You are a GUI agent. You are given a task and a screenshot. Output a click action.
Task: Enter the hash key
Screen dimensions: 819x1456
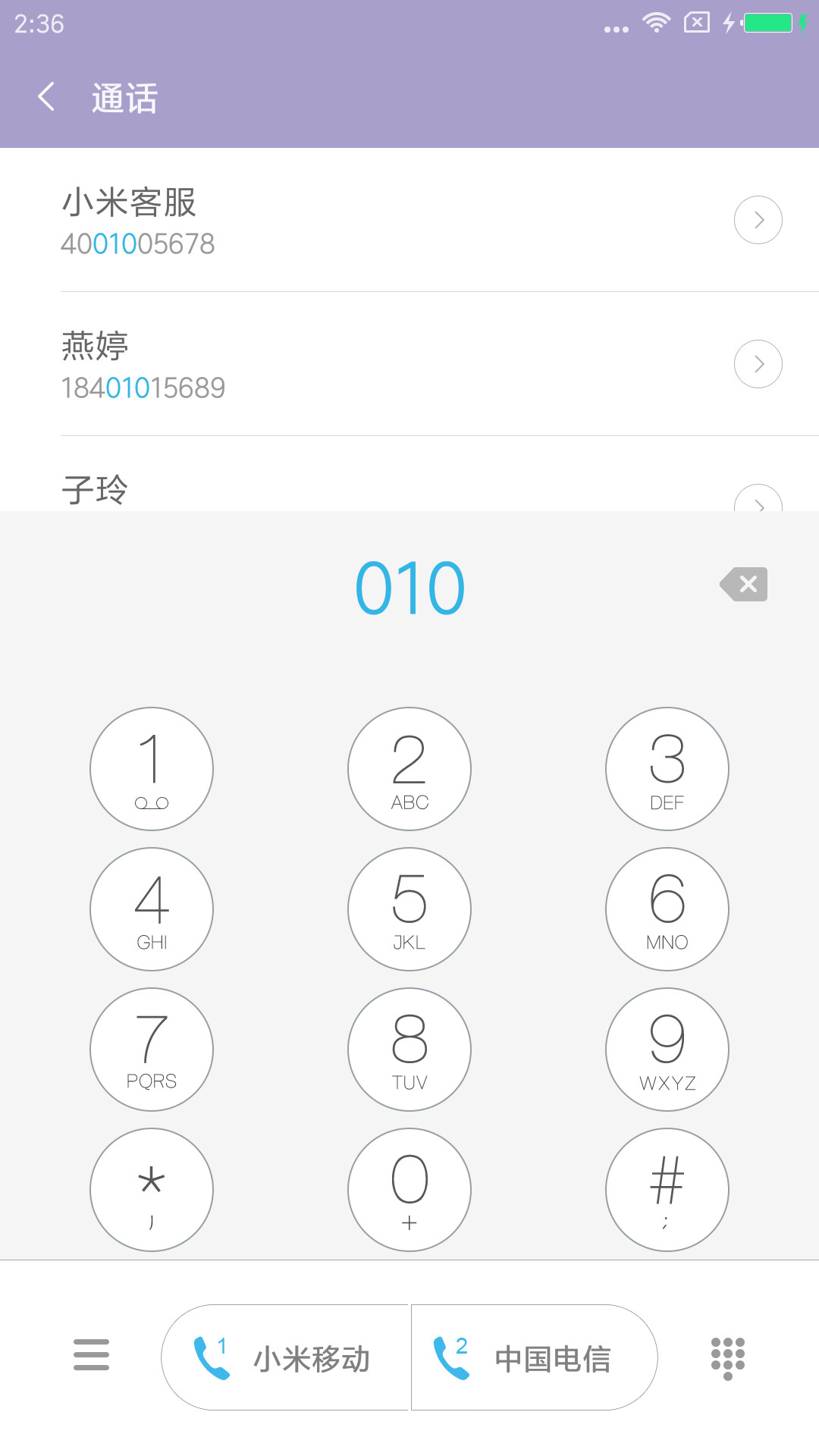667,1190
